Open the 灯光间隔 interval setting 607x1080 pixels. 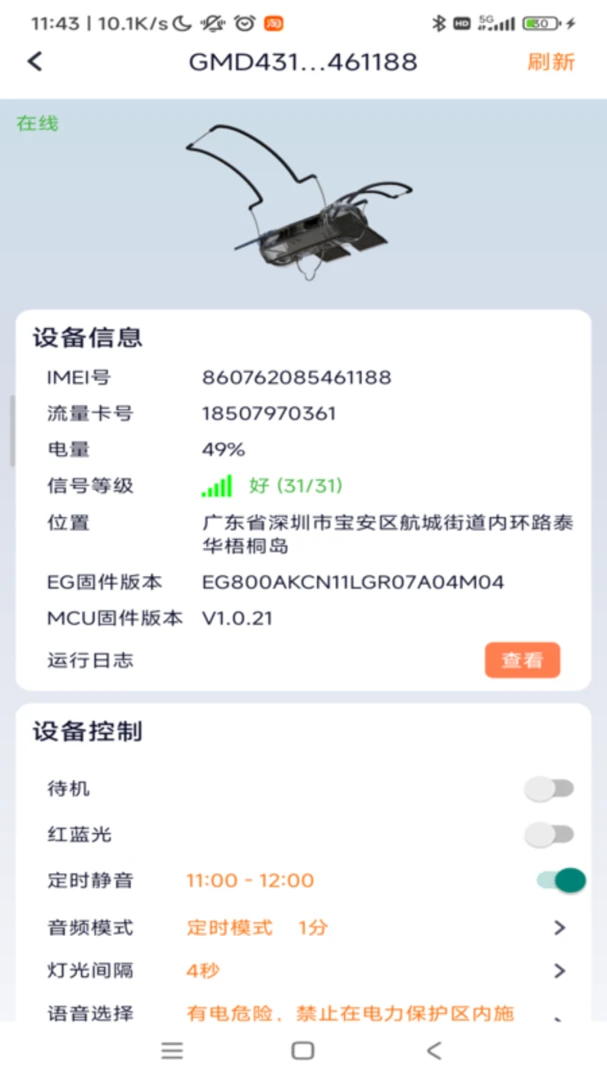(303, 970)
